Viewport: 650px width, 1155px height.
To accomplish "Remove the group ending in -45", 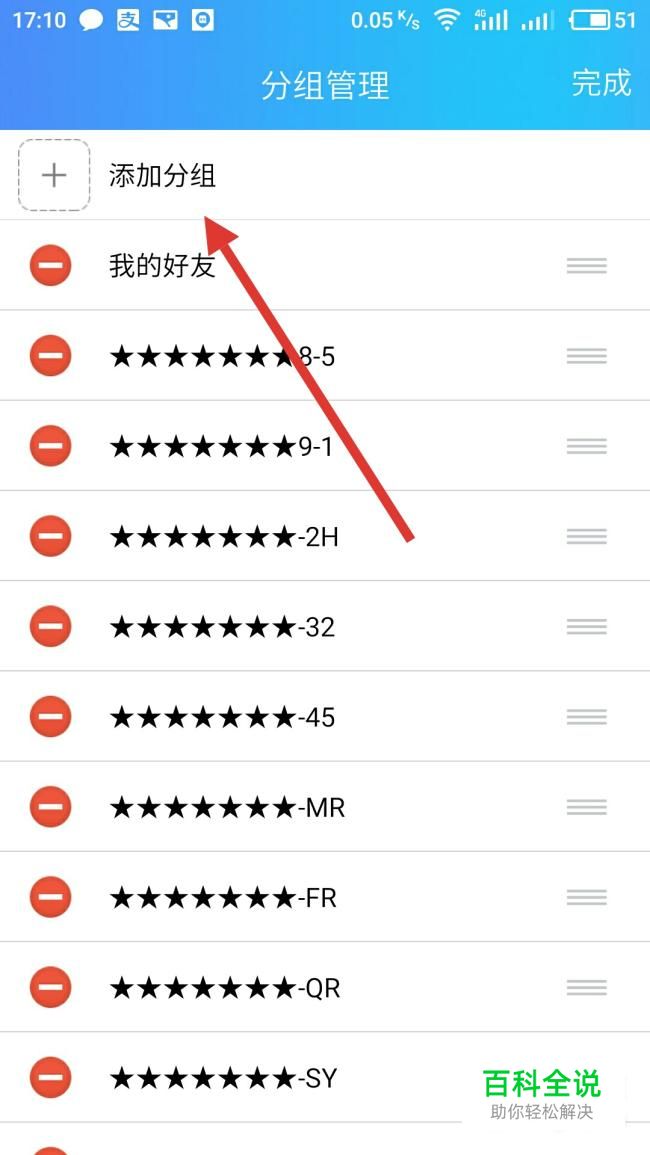I will point(50,717).
